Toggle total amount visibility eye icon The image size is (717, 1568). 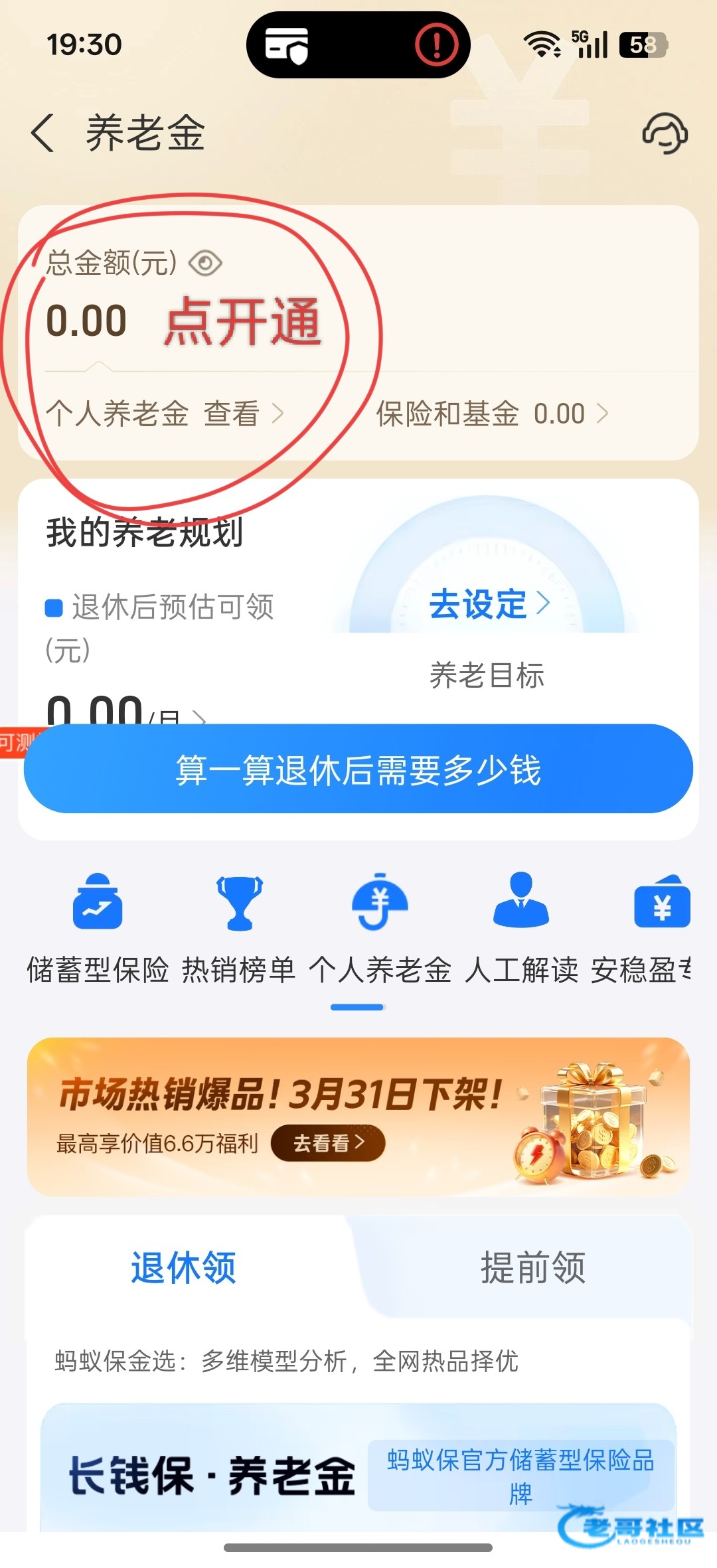205,264
